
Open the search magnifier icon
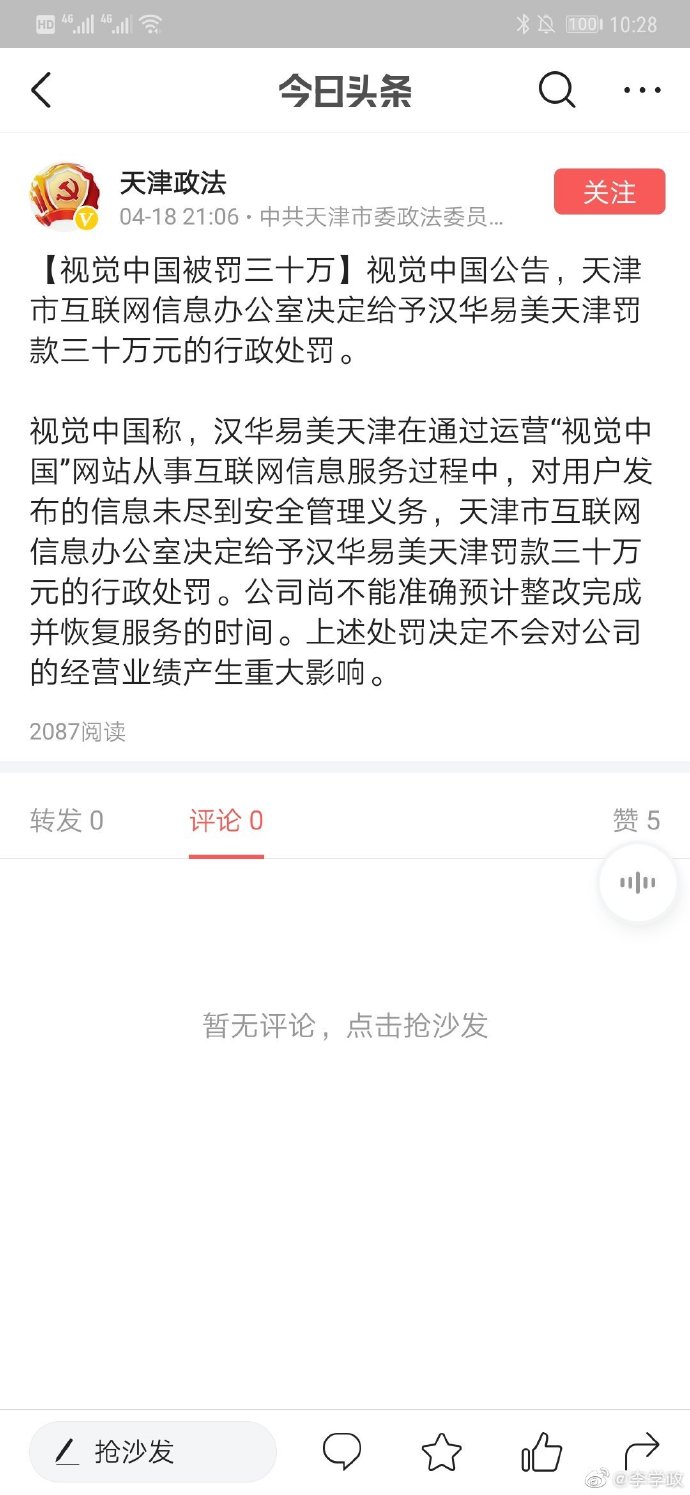point(557,91)
